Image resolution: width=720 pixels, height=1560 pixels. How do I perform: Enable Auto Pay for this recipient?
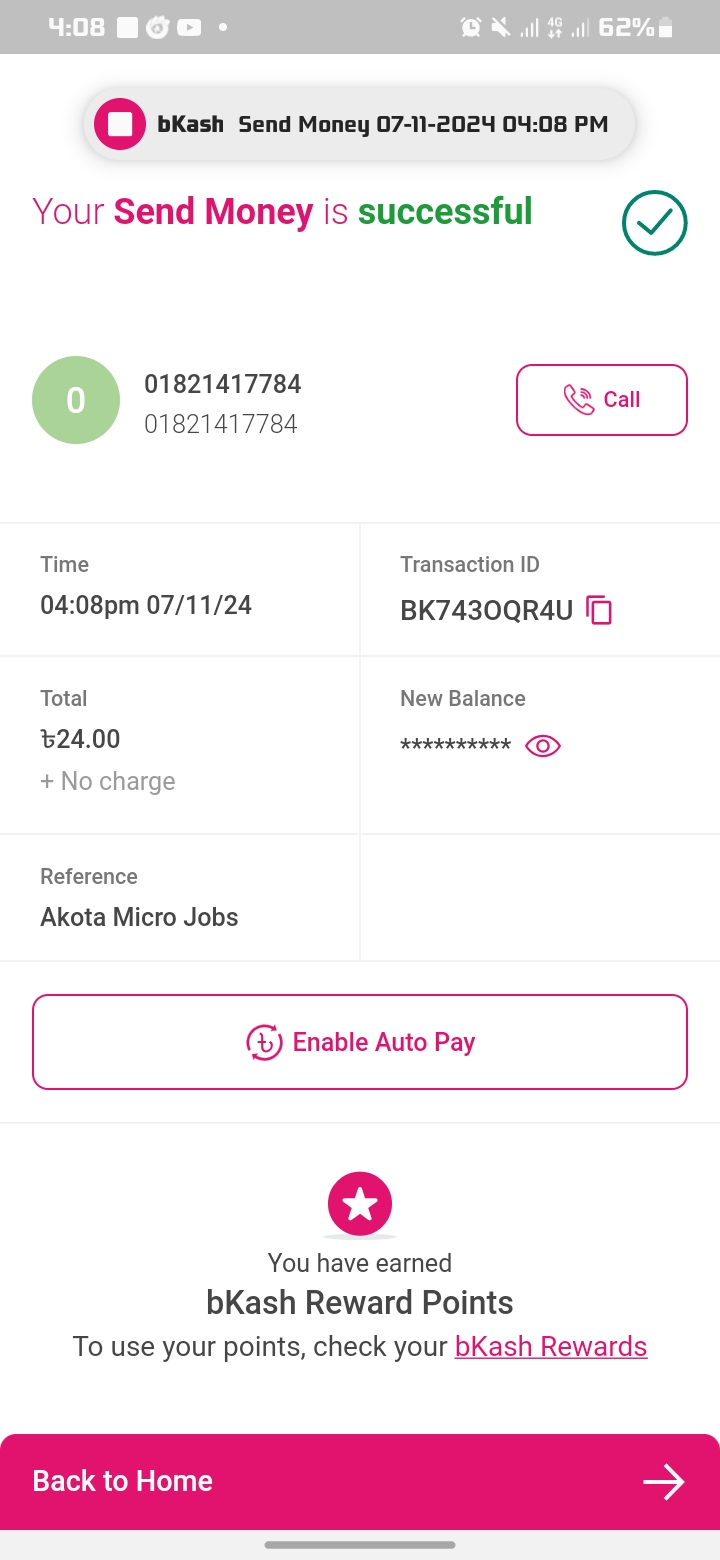coord(360,1042)
